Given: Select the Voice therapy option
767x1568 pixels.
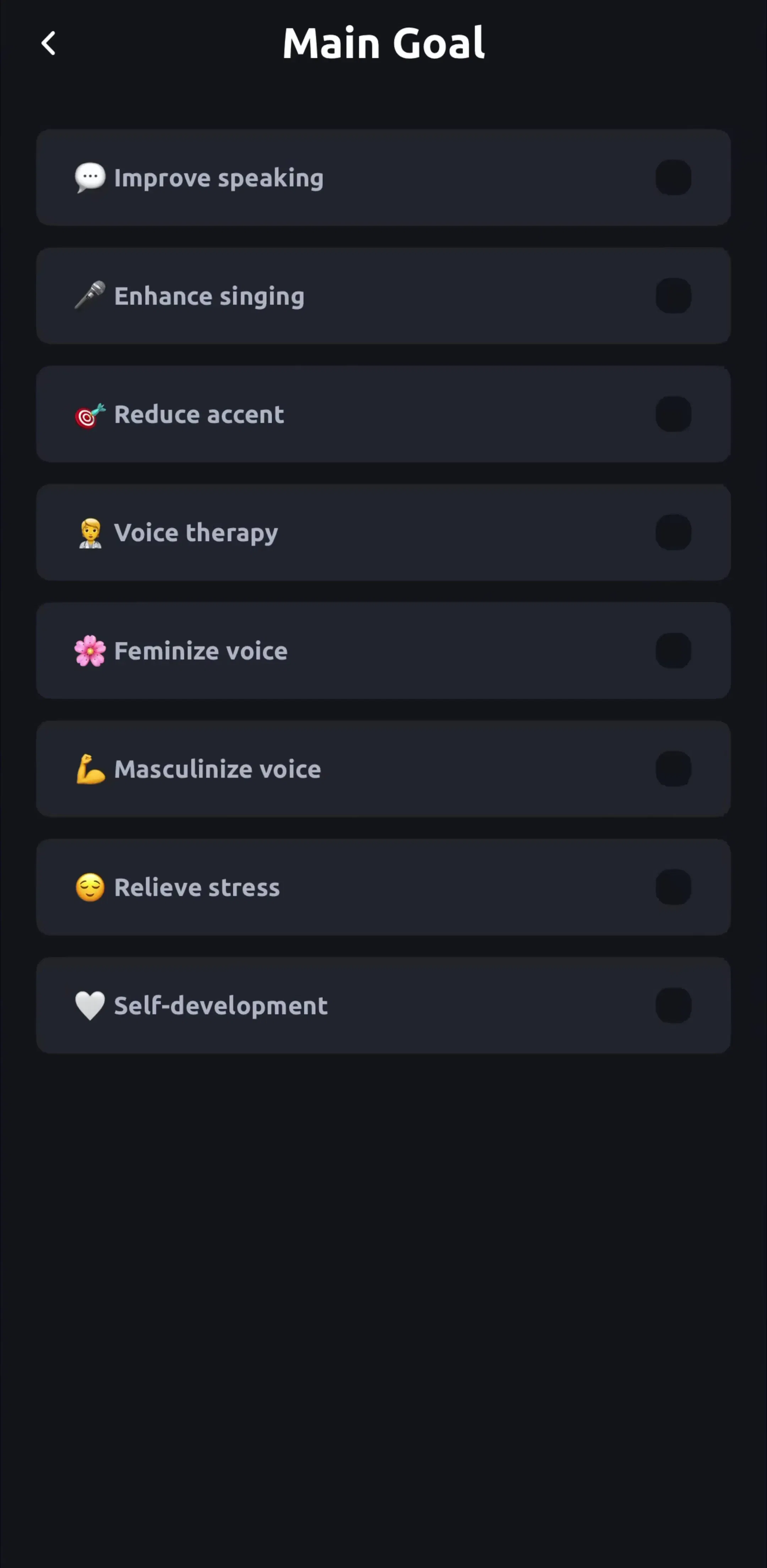Looking at the screenshot, I should 383,533.
